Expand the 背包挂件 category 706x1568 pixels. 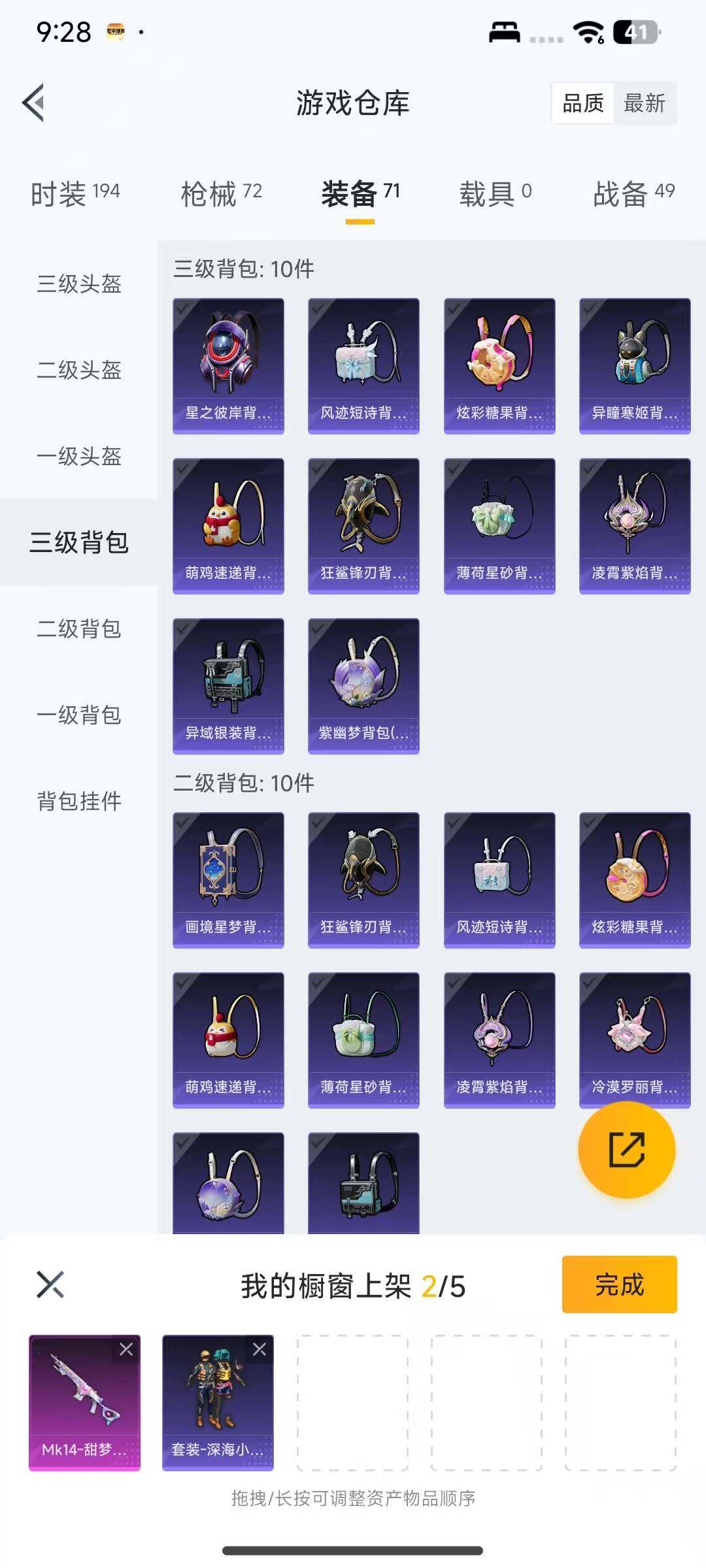78,802
